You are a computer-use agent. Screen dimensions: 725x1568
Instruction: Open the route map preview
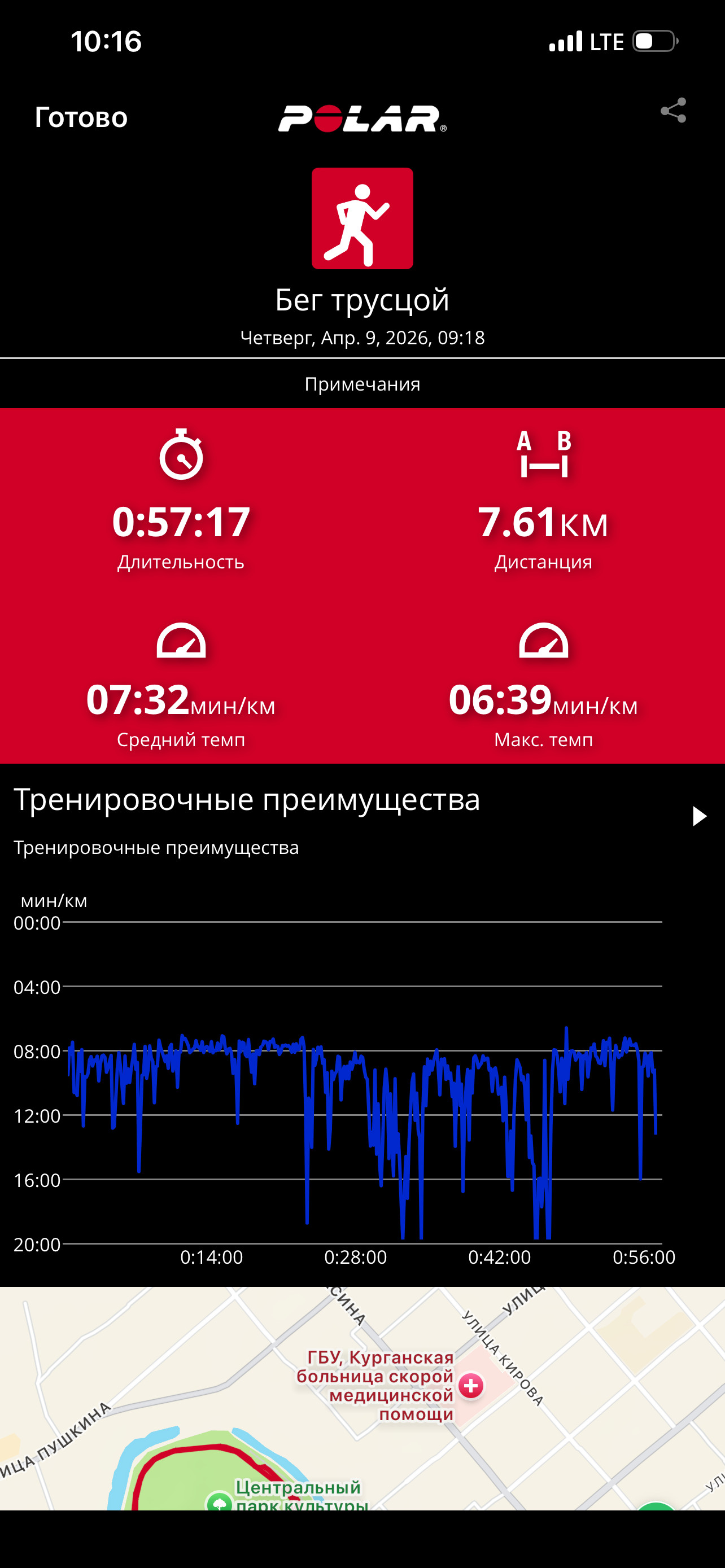pos(362,1399)
